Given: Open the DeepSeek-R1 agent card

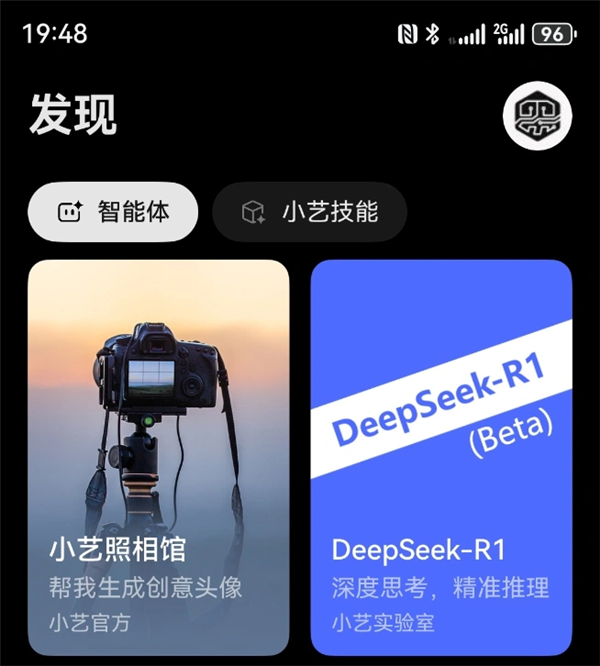Looking at the screenshot, I should pyautogui.click(x=441, y=457).
